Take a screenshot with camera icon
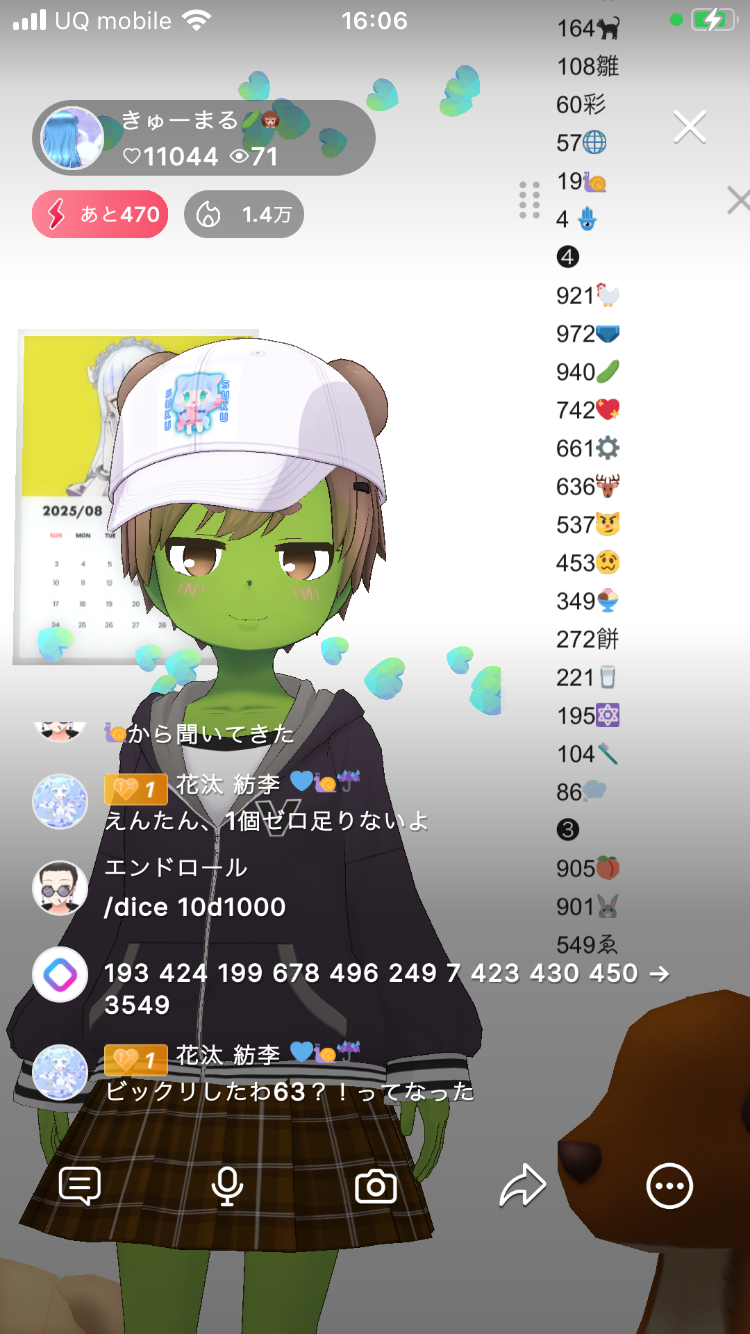Image resolution: width=750 pixels, height=1334 pixels. [x=376, y=1186]
